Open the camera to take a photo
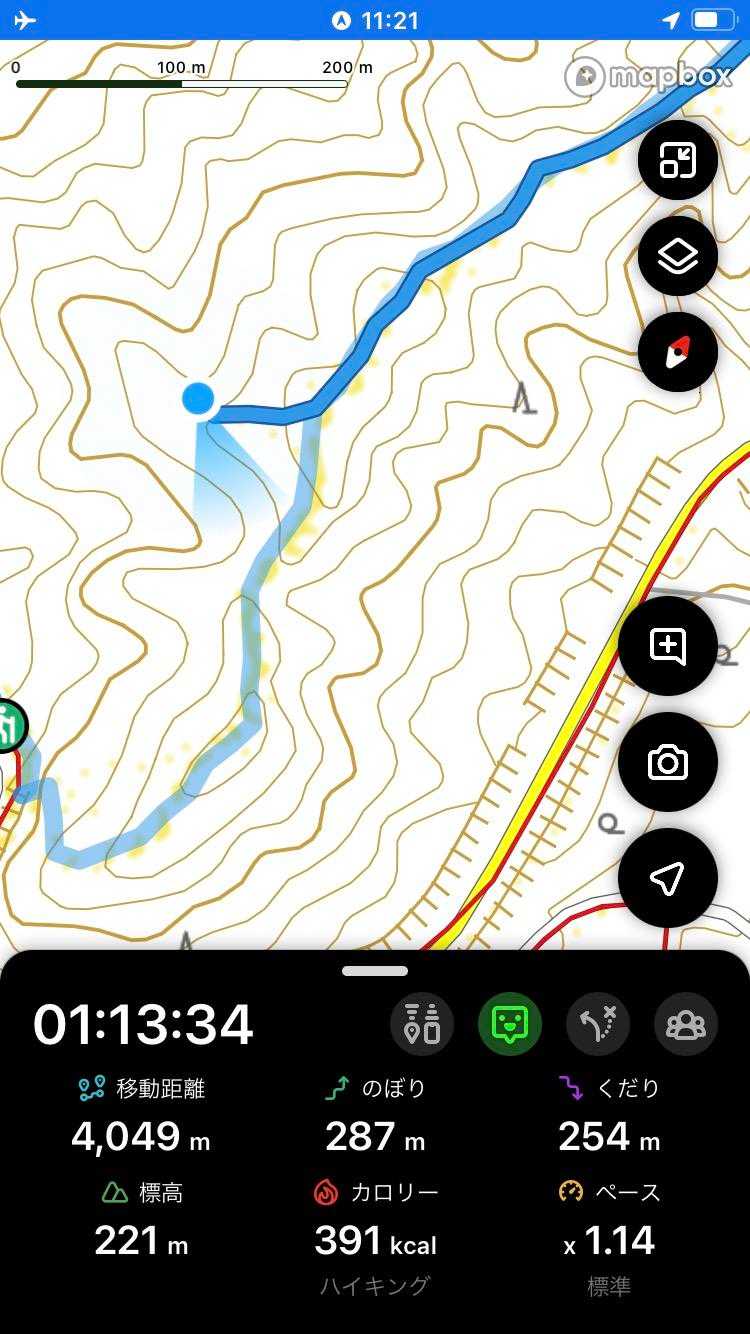The image size is (750, 1334). pos(668,762)
